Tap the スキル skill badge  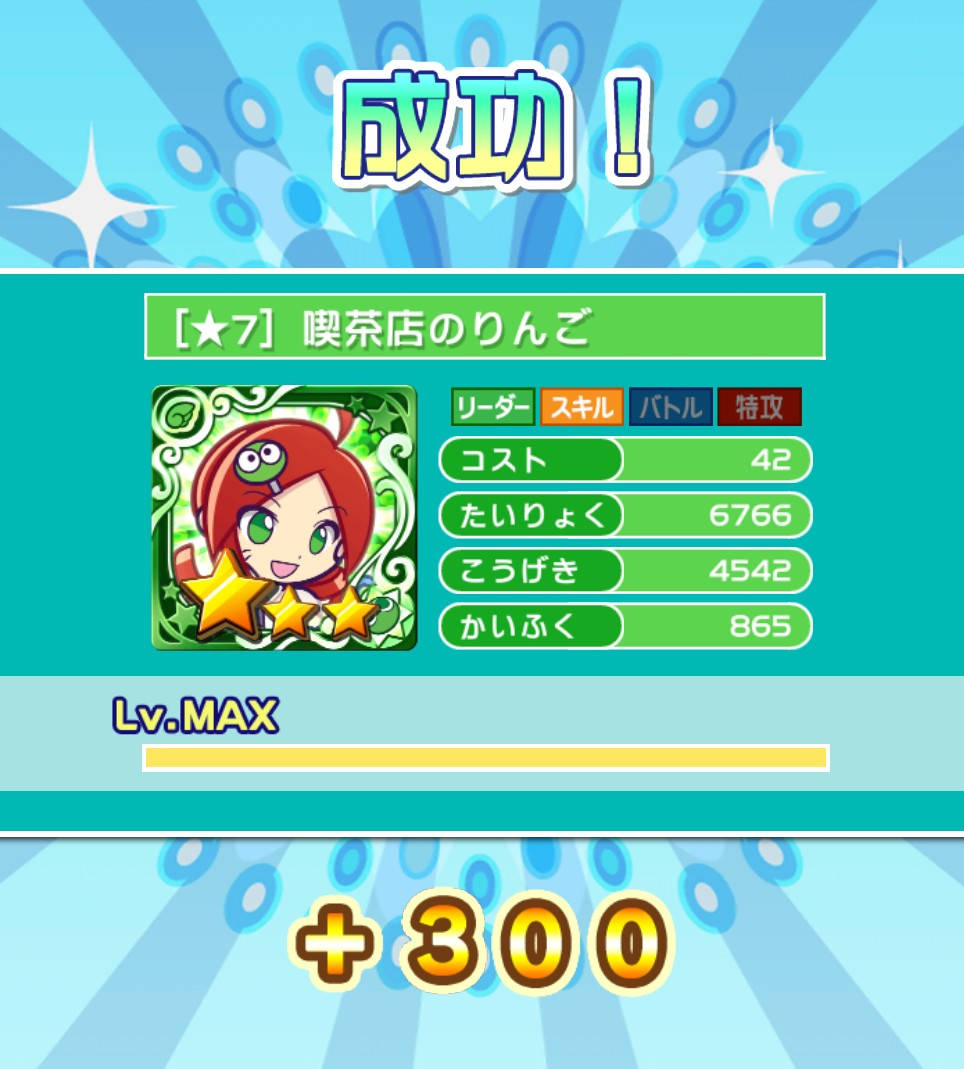582,408
